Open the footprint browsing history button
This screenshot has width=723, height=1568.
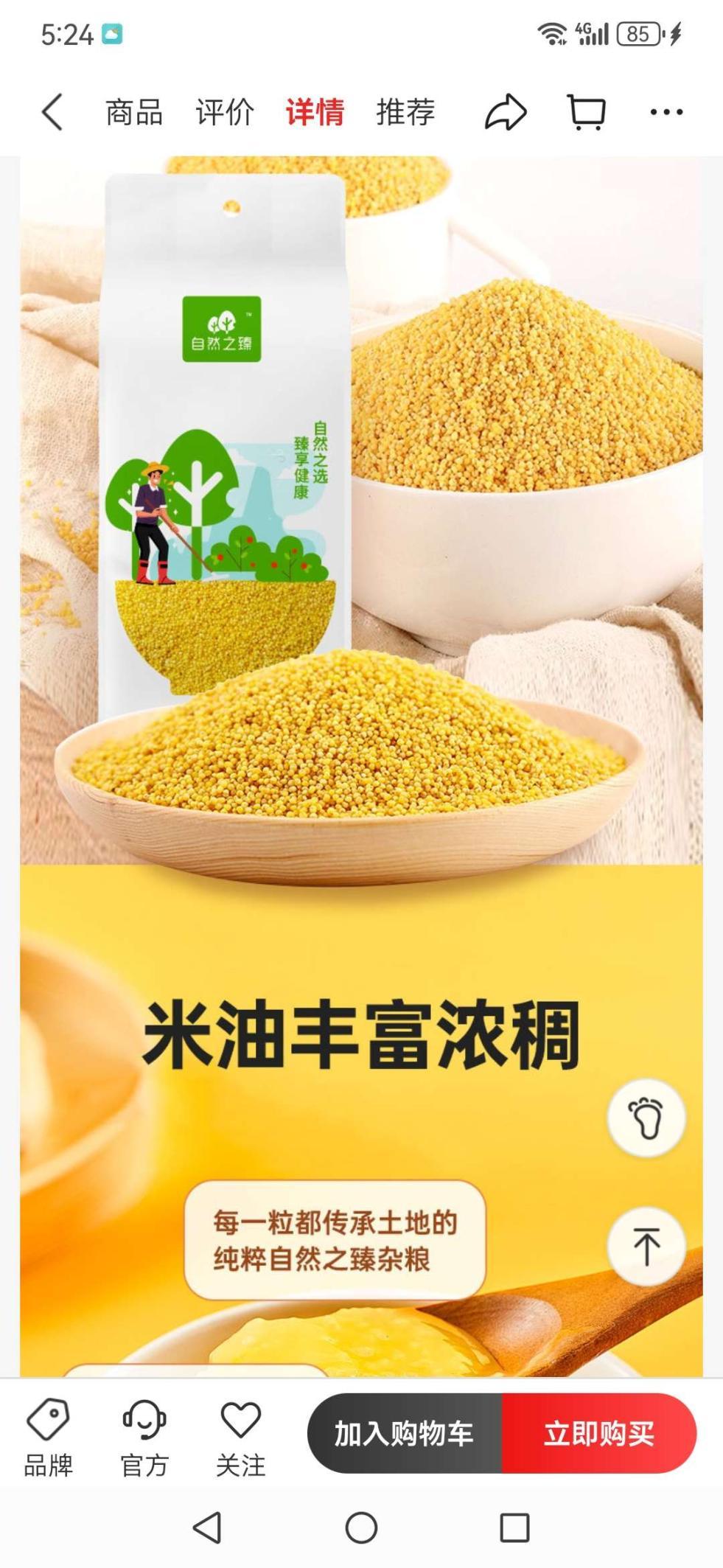[x=646, y=1118]
